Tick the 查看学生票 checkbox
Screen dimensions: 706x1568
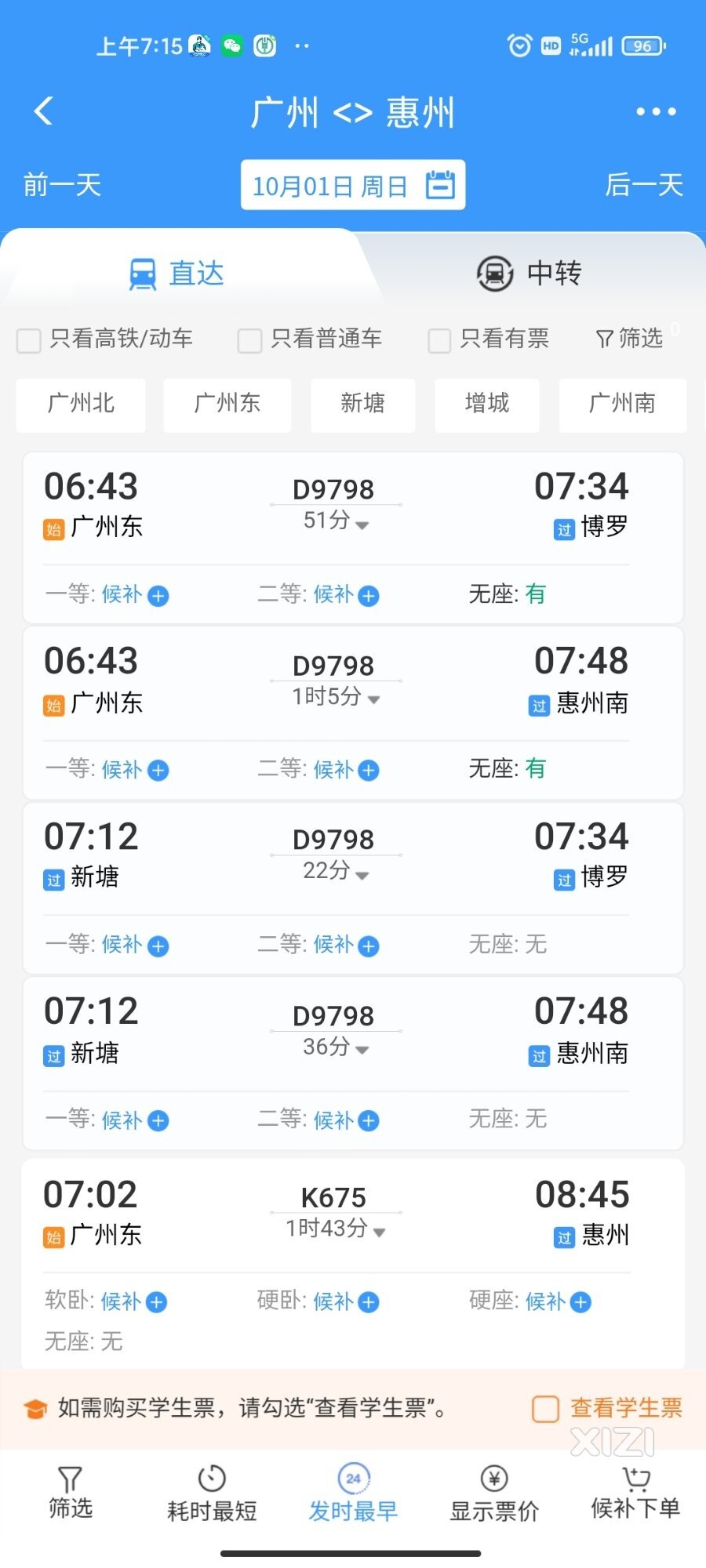pyautogui.click(x=546, y=1409)
